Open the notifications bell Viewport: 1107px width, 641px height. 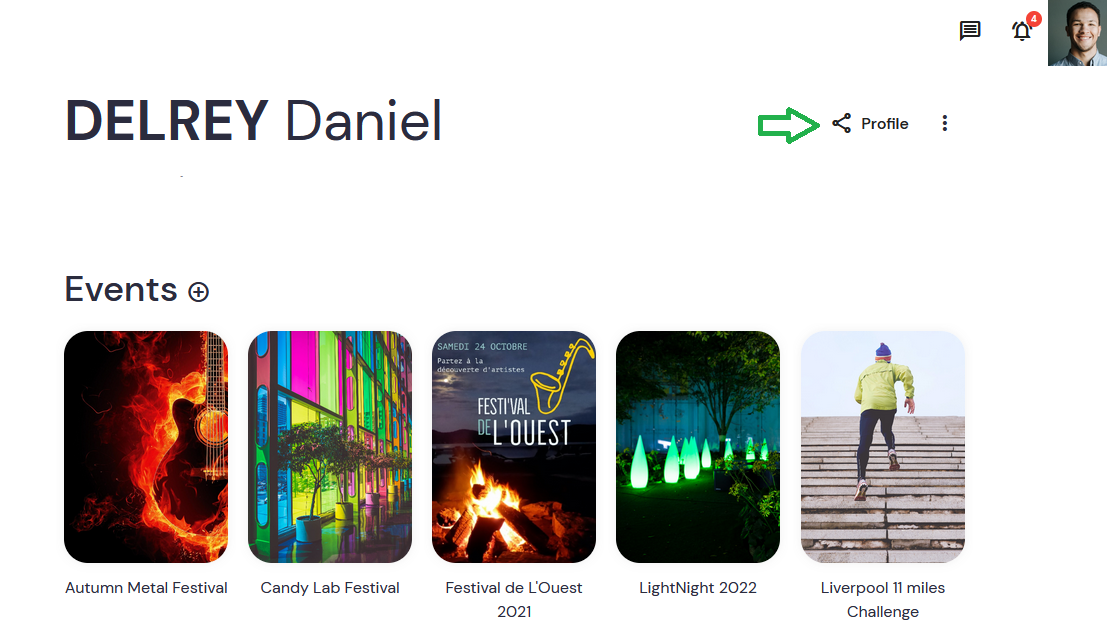pyautogui.click(x=1021, y=31)
